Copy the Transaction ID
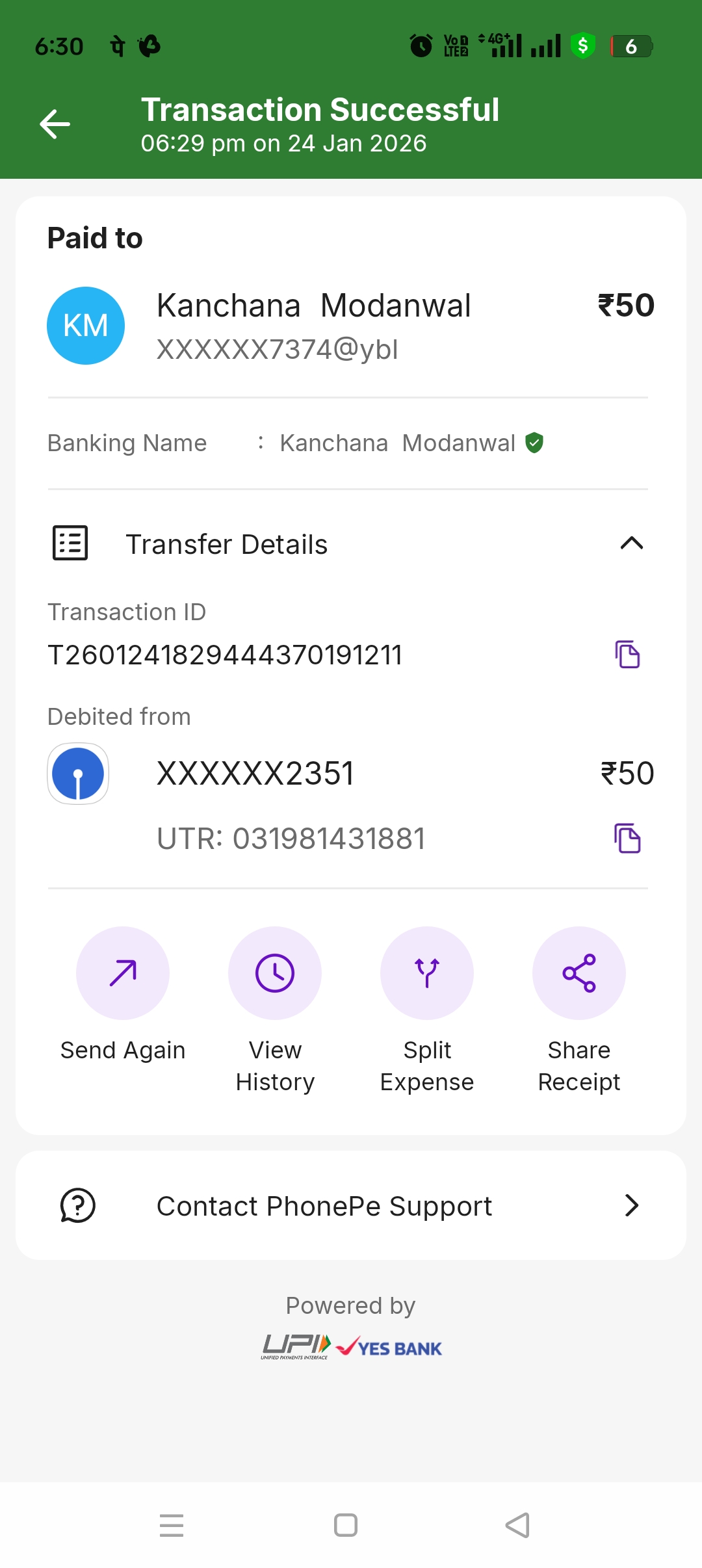Screen dimensions: 702x1568 click(x=627, y=654)
